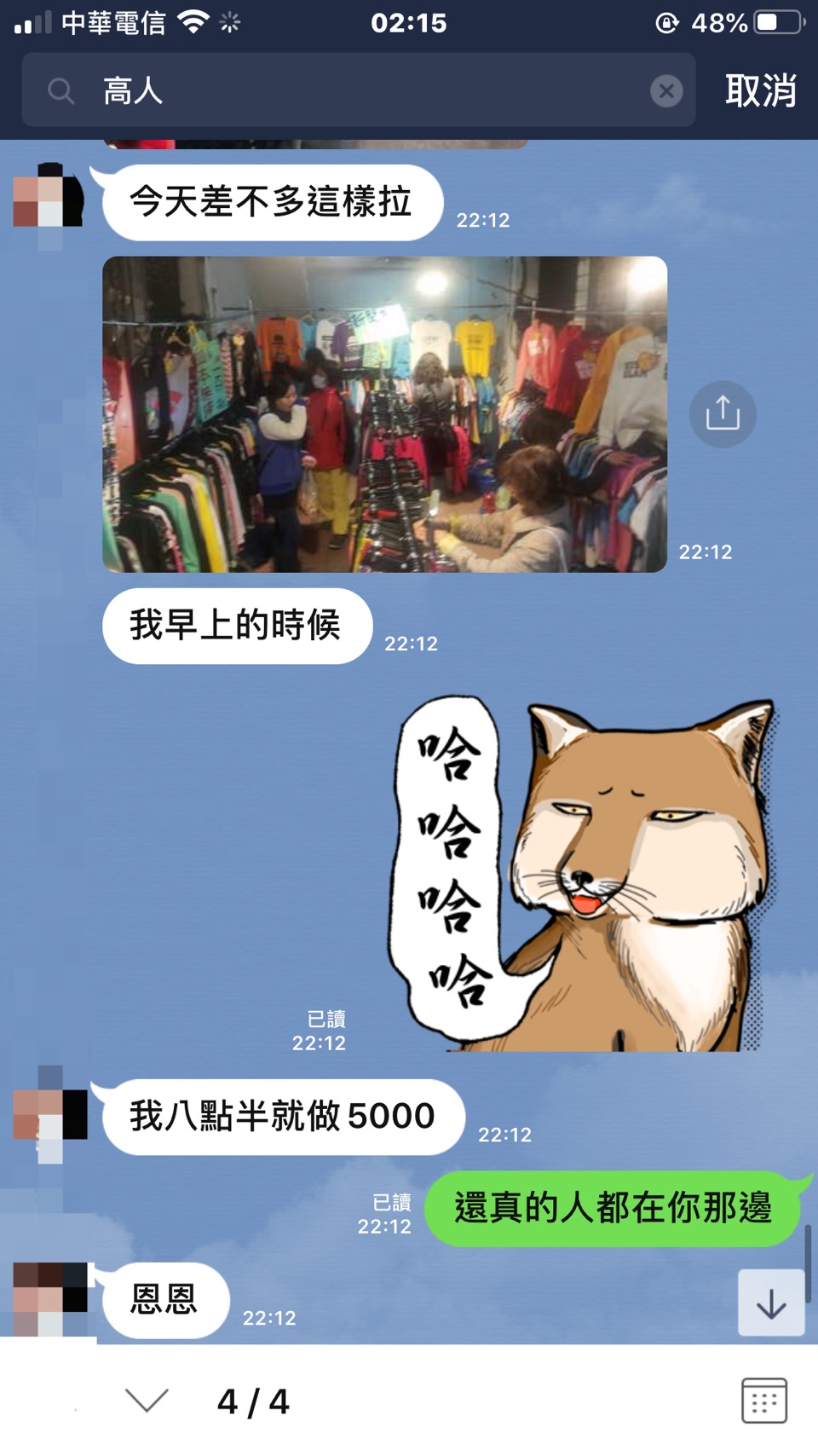Jump to latest messages with down arrow
Image resolution: width=818 pixels, height=1456 pixels.
click(x=771, y=1303)
